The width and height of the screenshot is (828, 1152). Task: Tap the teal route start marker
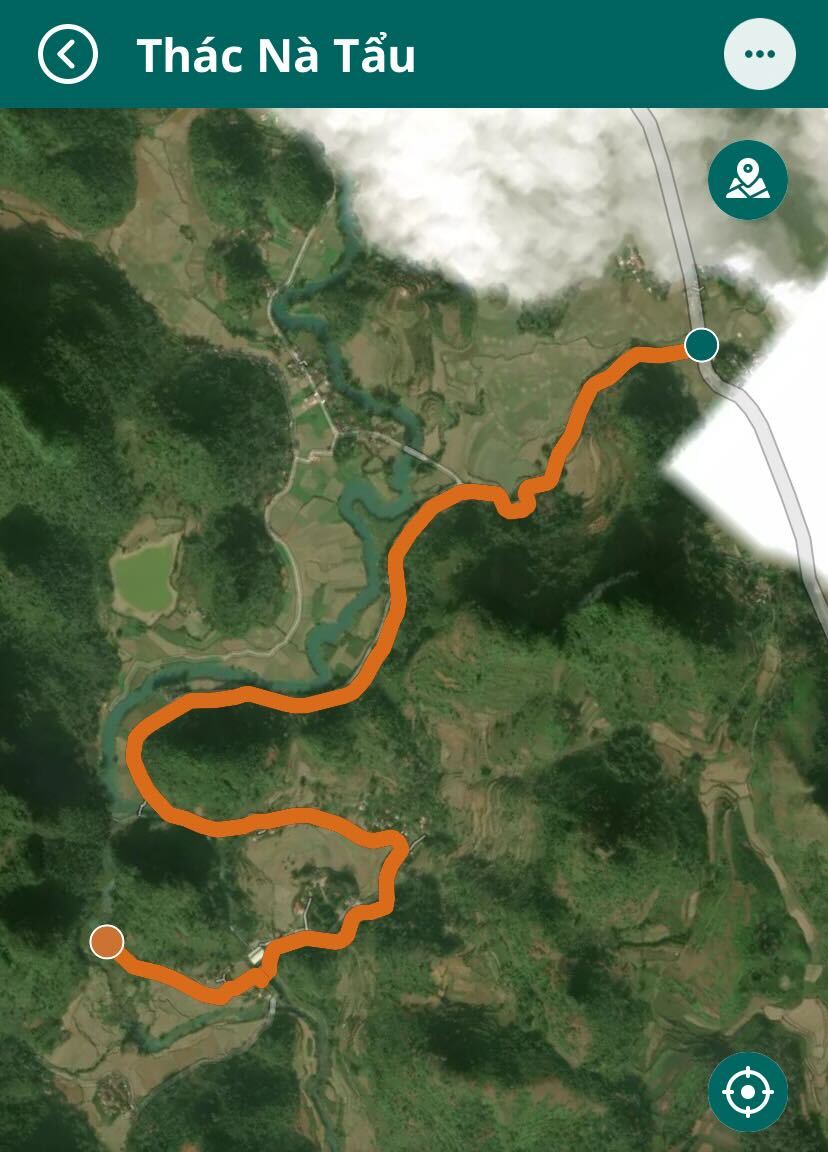(x=702, y=345)
